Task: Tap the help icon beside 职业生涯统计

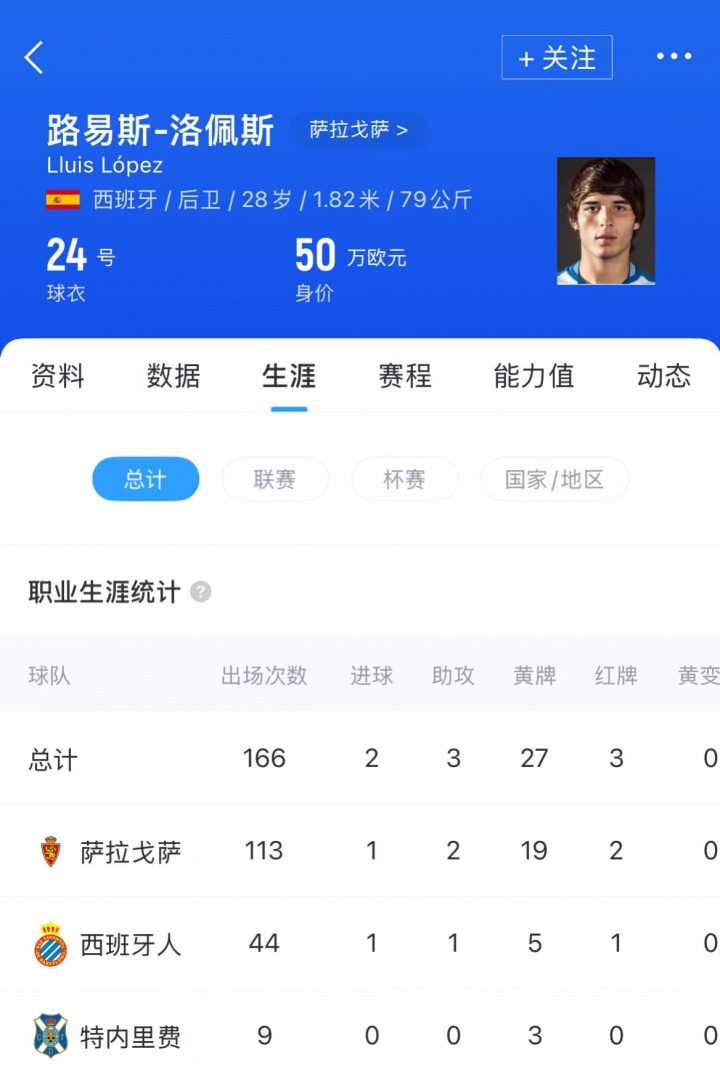Action: coord(201,592)
